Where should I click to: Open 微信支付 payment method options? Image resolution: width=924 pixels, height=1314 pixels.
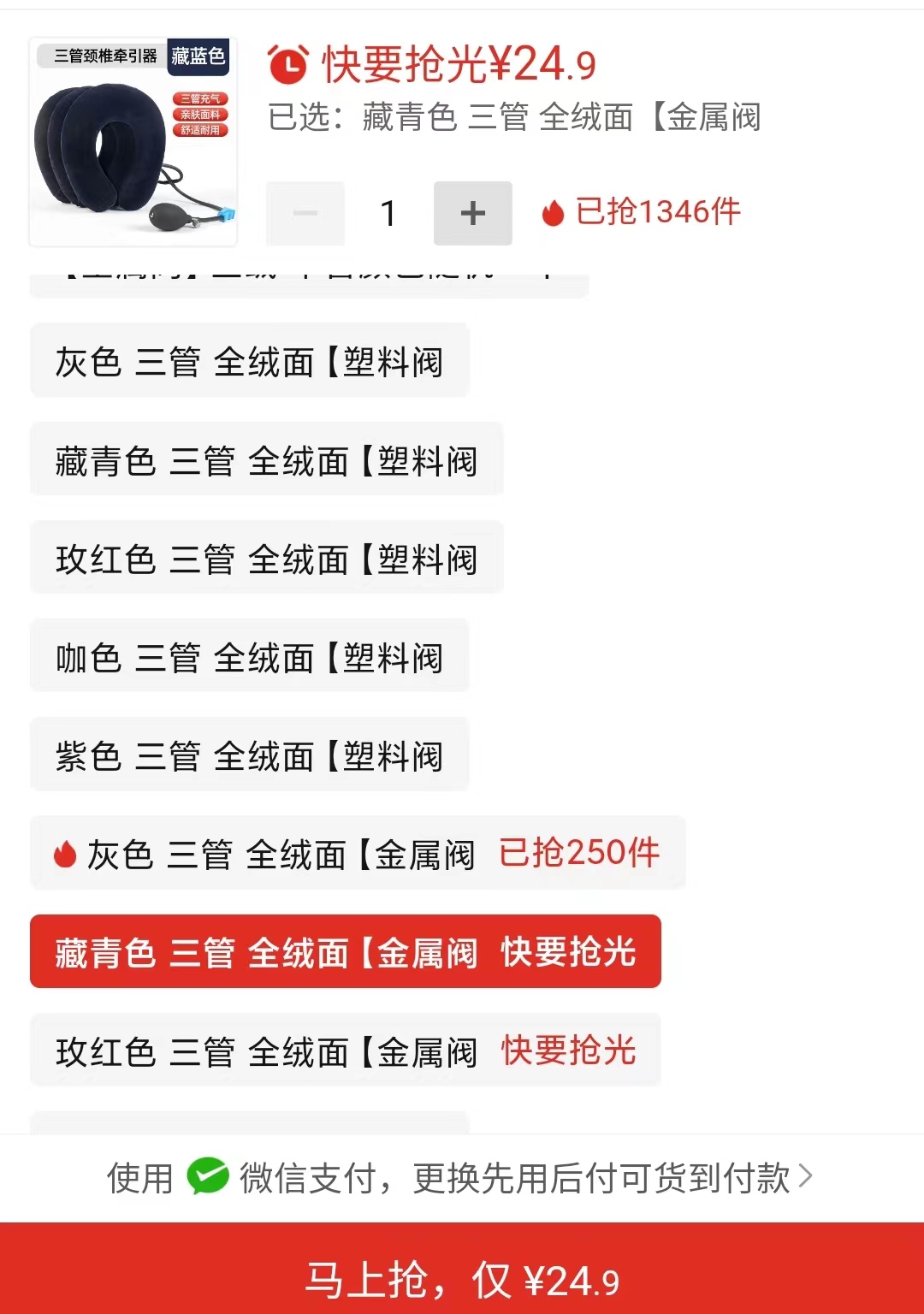pyautogui.click(x=460, y=1178)
